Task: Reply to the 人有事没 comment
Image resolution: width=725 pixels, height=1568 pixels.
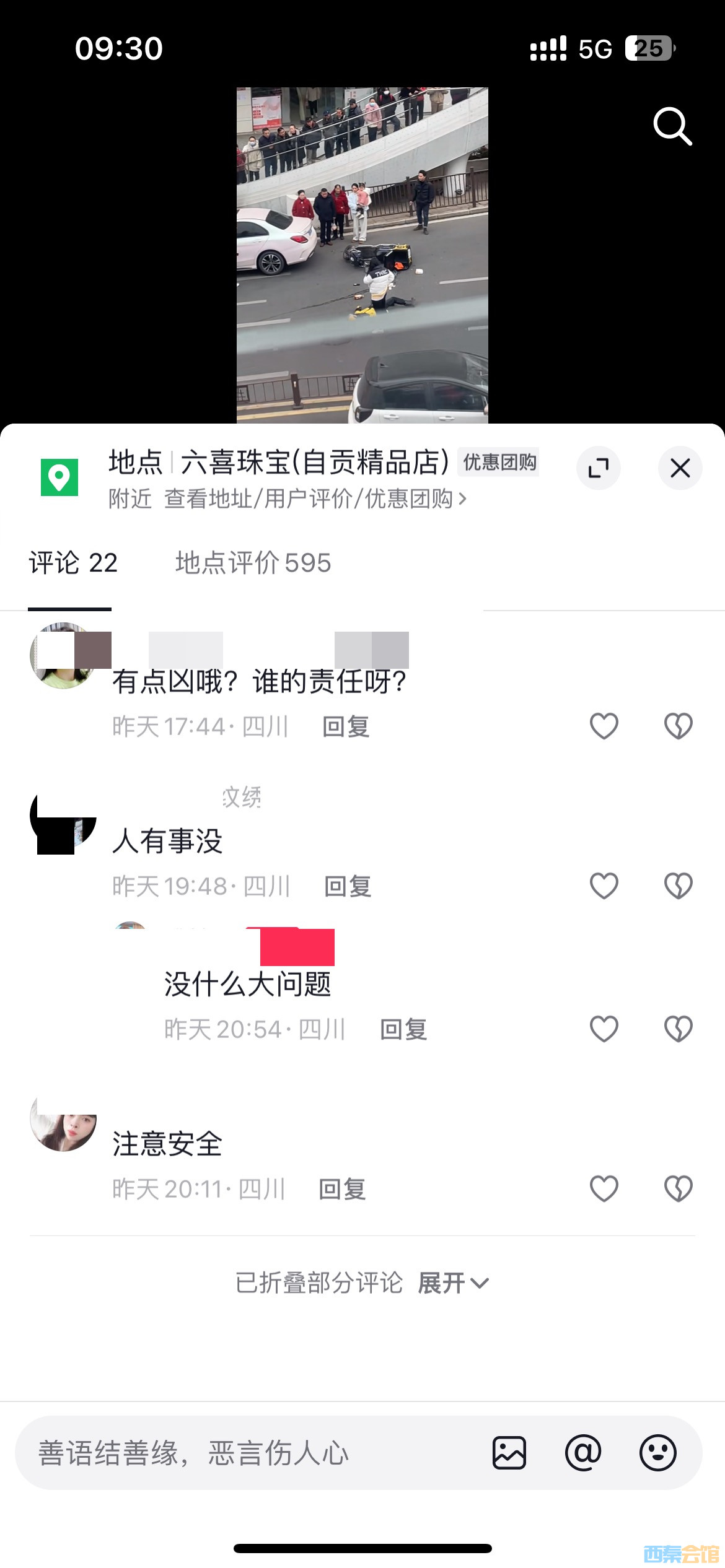Action: pos(348,886)
